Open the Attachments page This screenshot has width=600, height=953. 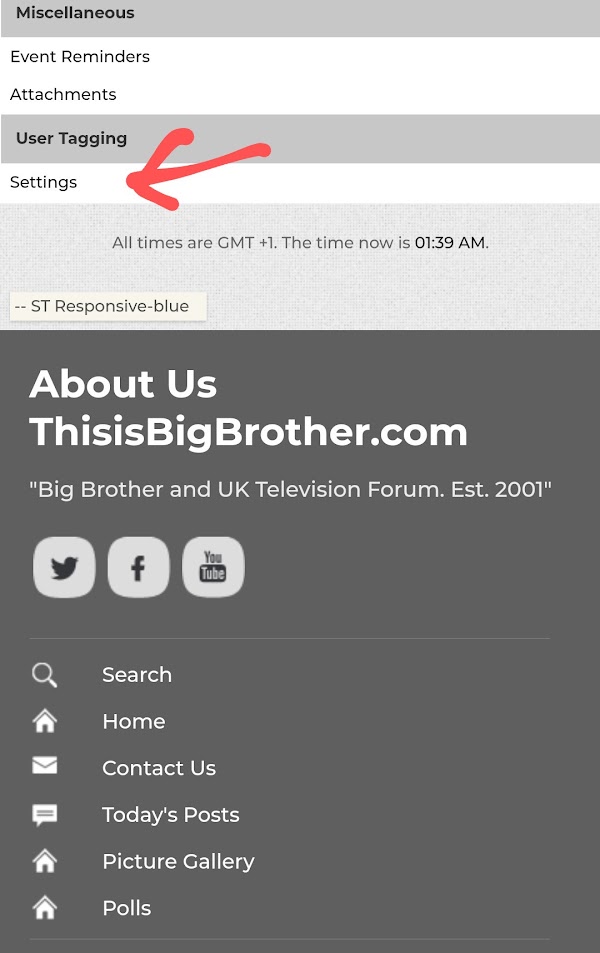tap(63, 95)
